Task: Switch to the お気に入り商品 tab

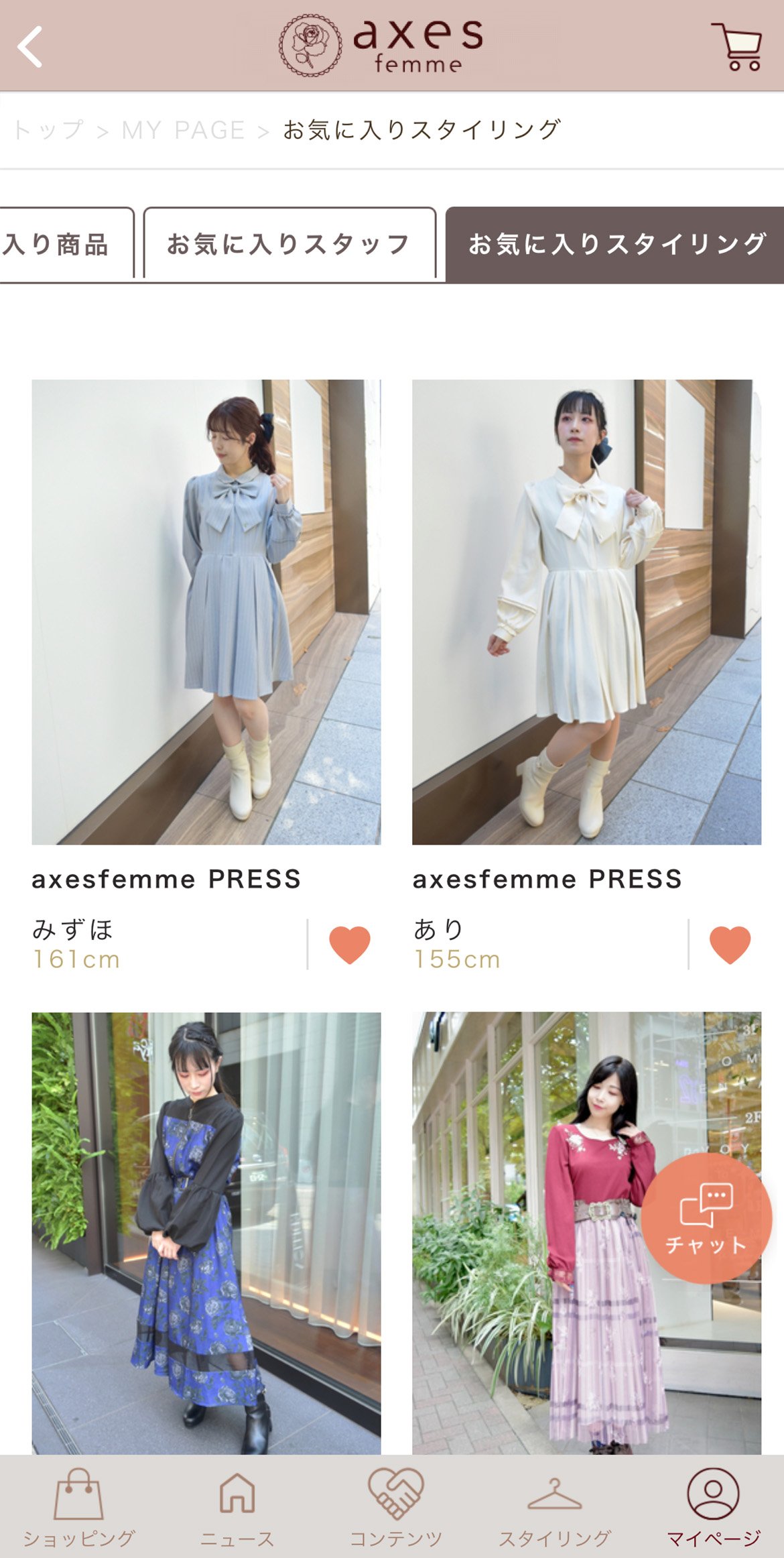Action: point(60,244)
